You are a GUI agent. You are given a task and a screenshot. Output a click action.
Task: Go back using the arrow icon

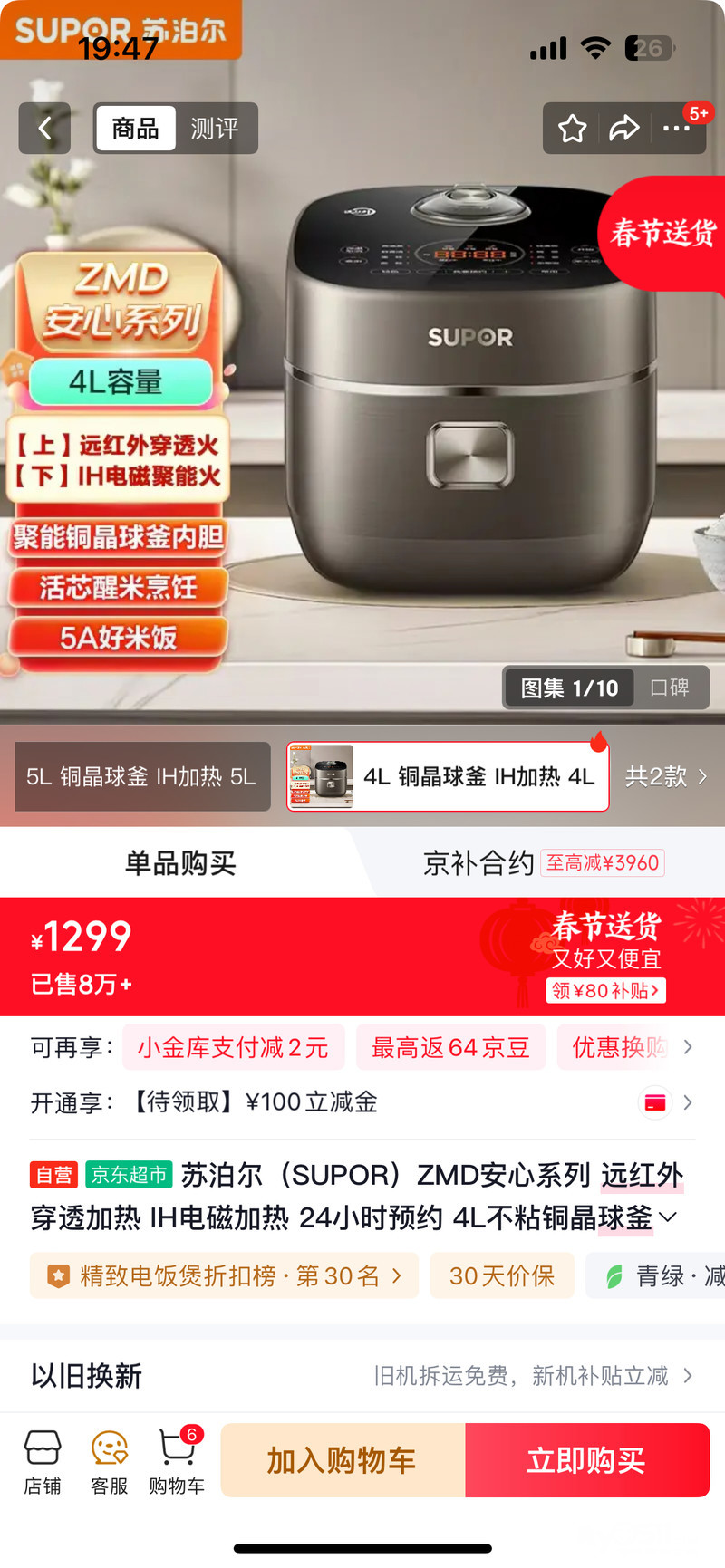click(44, 129)
